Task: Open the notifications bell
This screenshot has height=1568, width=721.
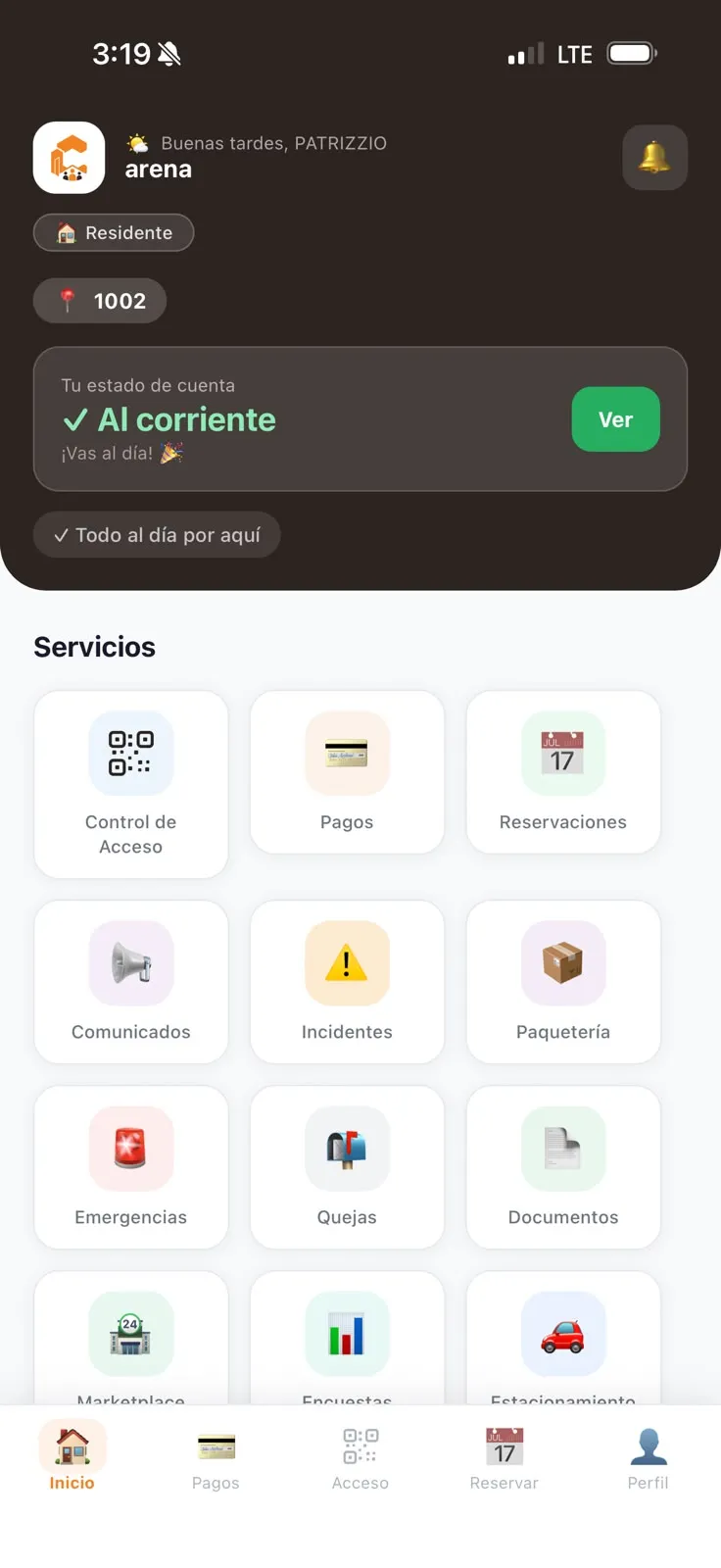Action: click(x=654, y=157)
